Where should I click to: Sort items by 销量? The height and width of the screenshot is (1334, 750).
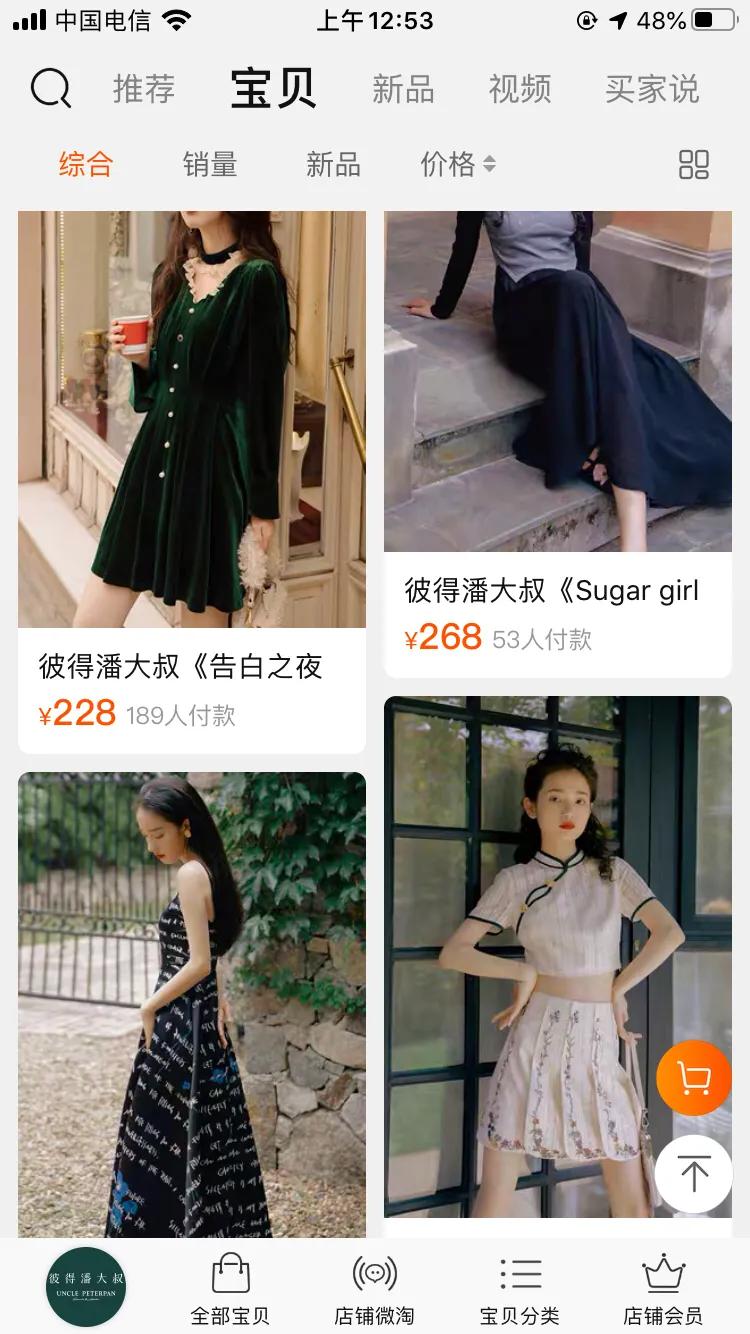[x=210, y=164]
